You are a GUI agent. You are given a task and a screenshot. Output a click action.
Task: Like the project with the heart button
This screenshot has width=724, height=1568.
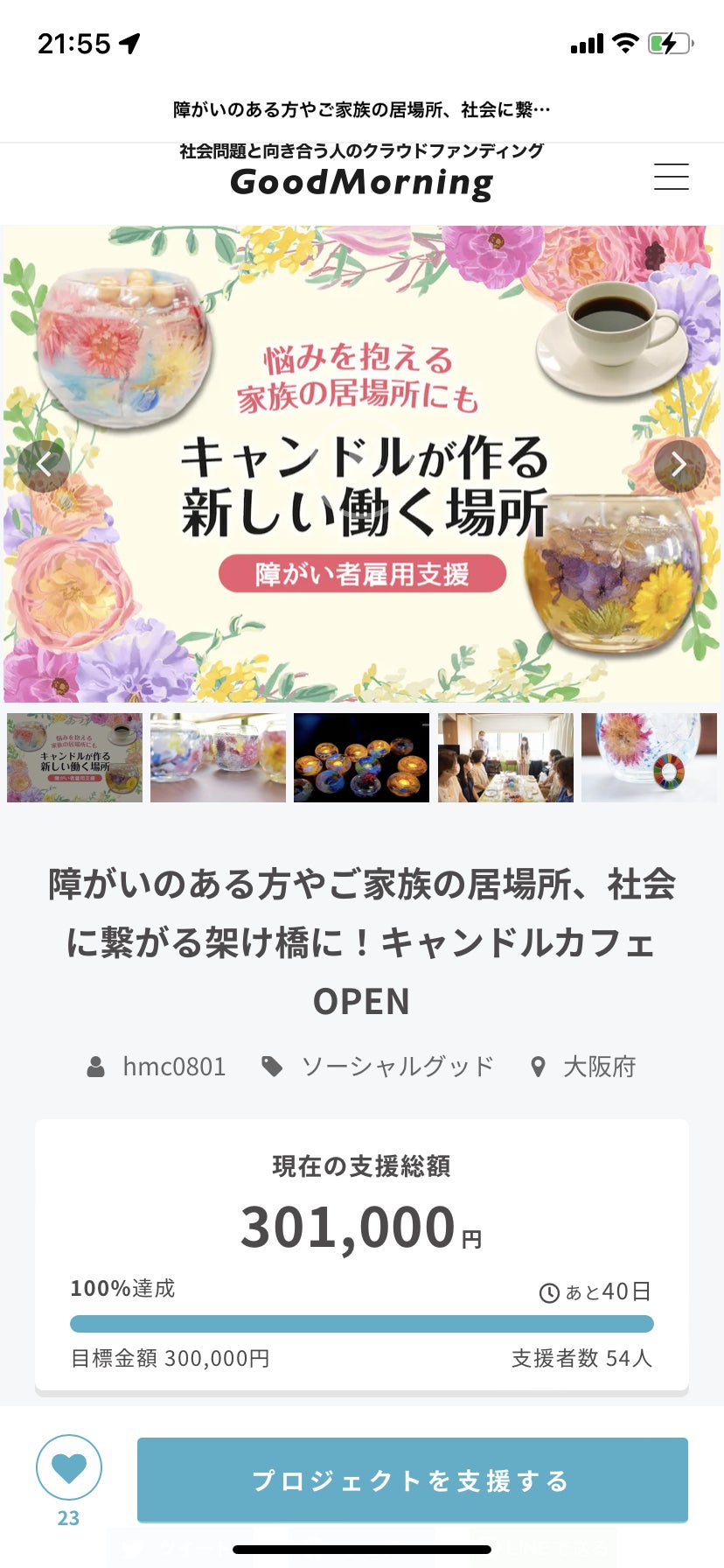tap(69, 1467)
